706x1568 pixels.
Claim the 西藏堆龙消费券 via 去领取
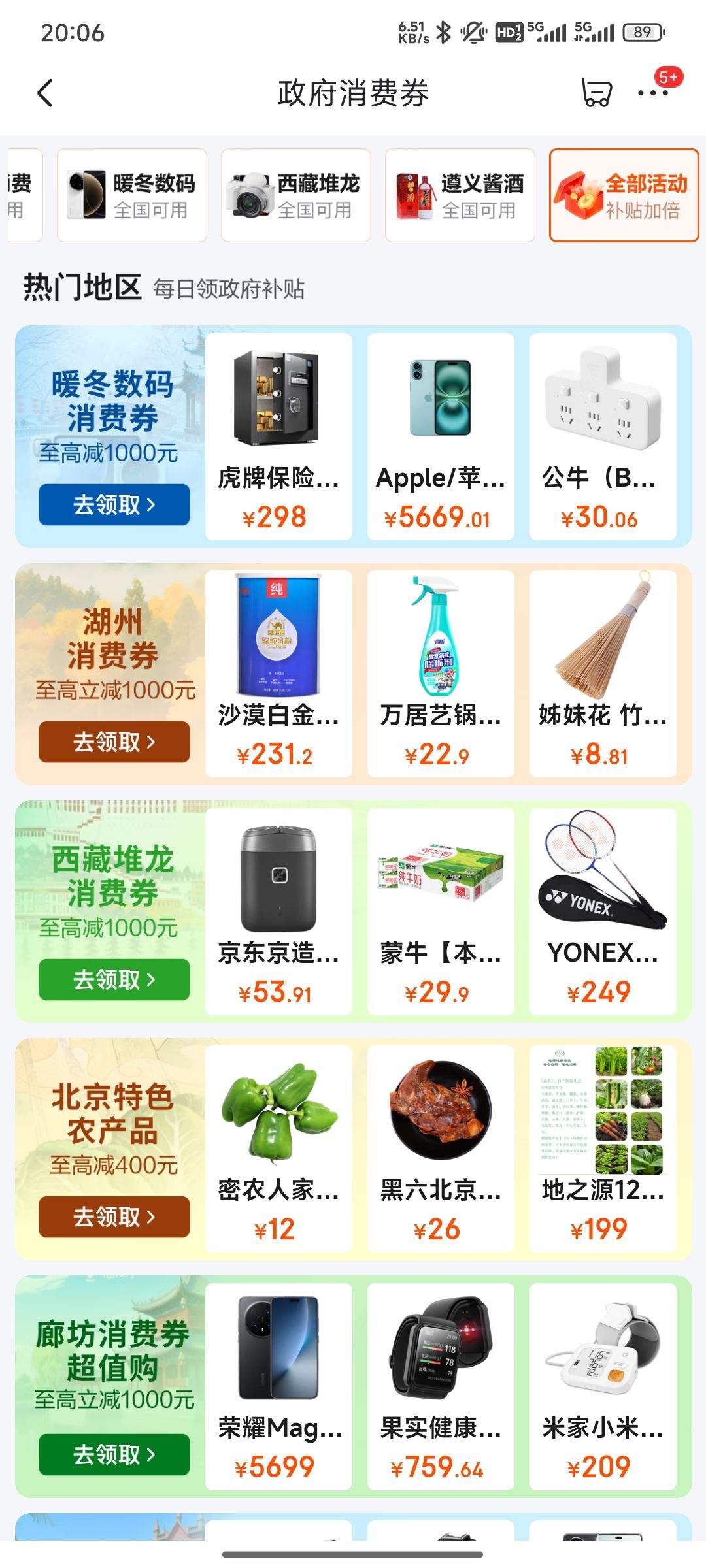click(114, 979)
